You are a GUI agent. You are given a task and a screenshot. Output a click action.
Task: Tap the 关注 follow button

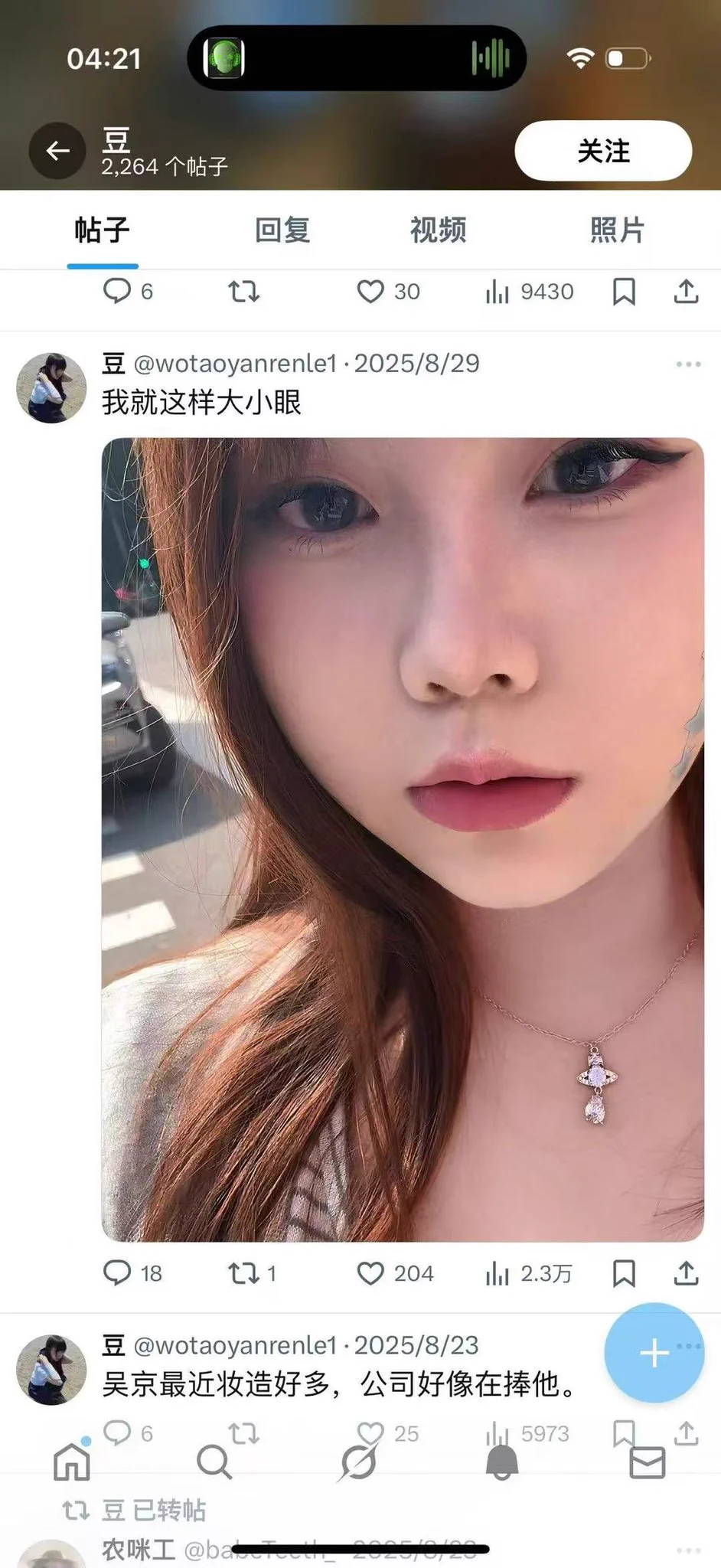pyautogui.click(x=603, y=151)
